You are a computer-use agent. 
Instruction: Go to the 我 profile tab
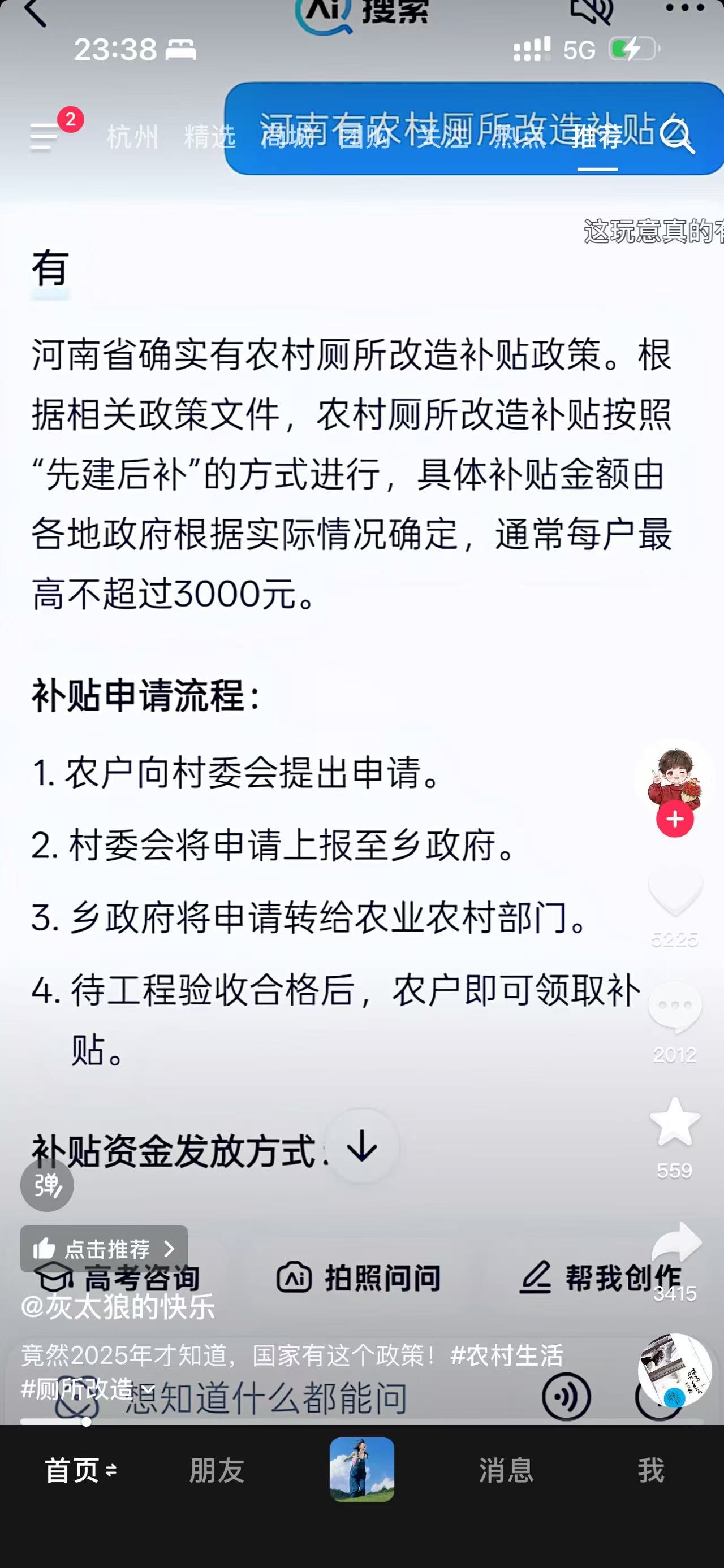pos(651,1471)
